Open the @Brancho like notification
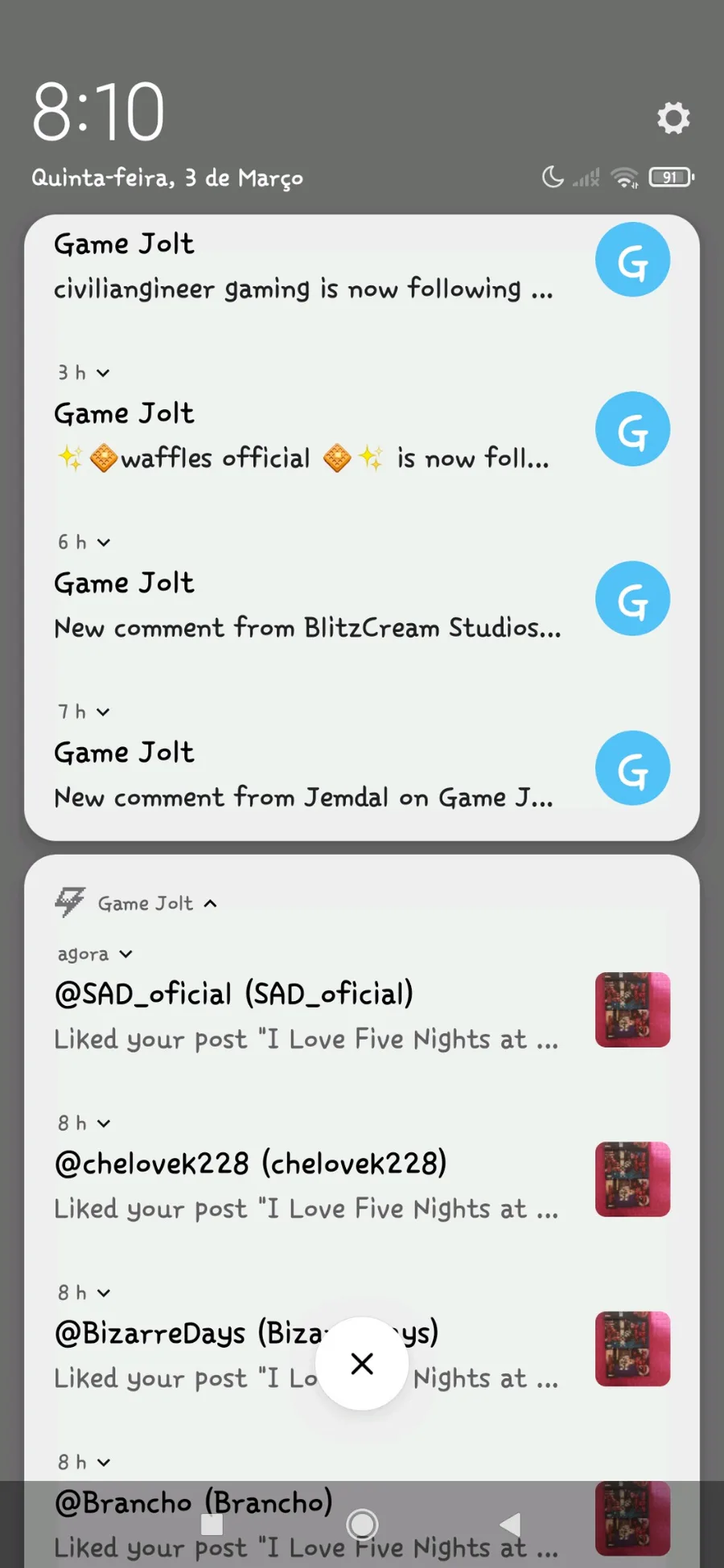 click(x=306, y=1504)
